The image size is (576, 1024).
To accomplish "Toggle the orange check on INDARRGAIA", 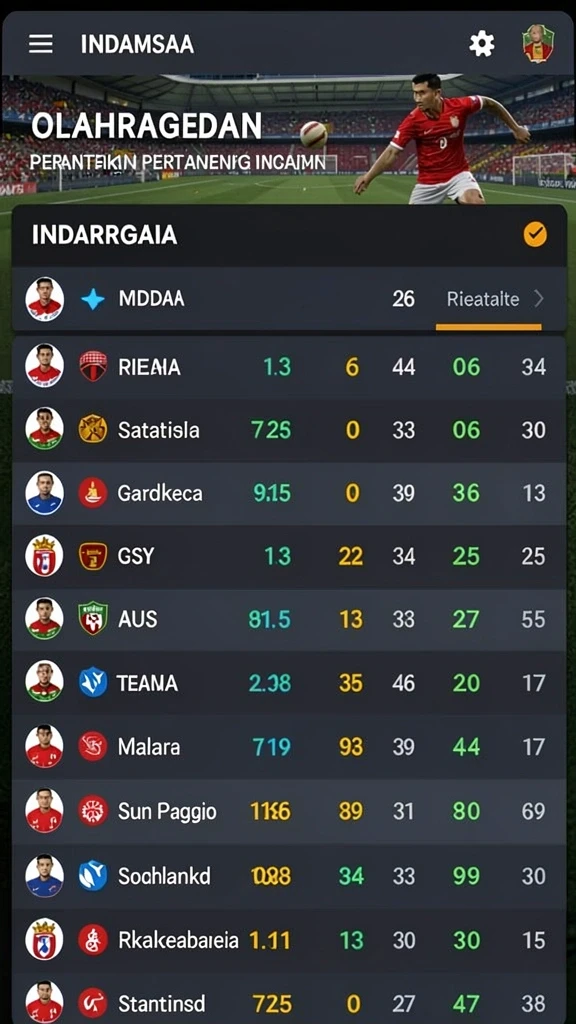I will pyautogui.click(x=535, y=234).
